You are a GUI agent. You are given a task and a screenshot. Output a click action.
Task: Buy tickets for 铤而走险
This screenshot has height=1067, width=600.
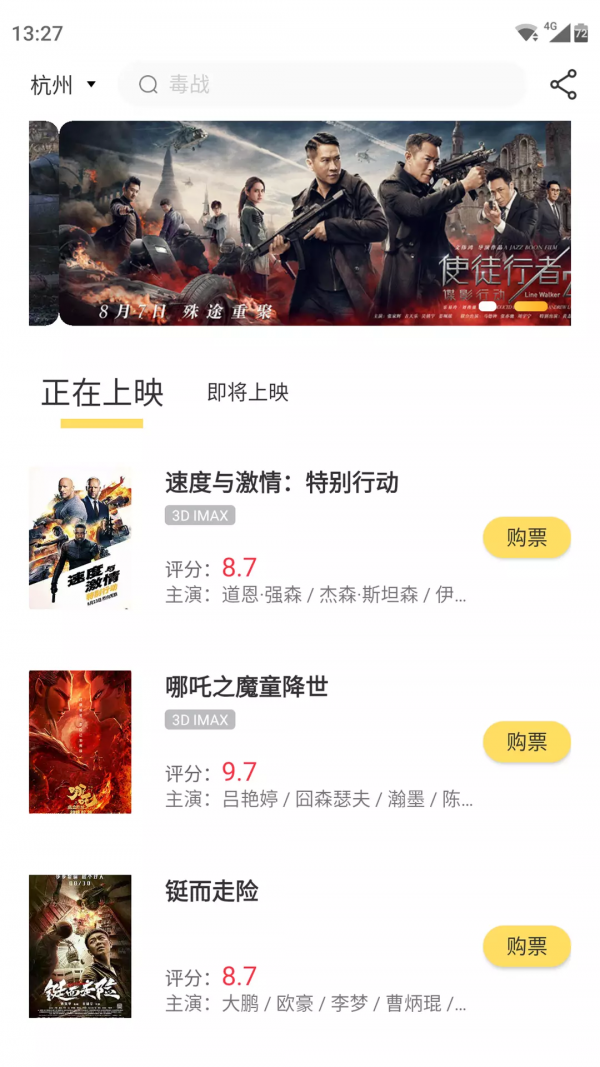(x=526, y=946)
